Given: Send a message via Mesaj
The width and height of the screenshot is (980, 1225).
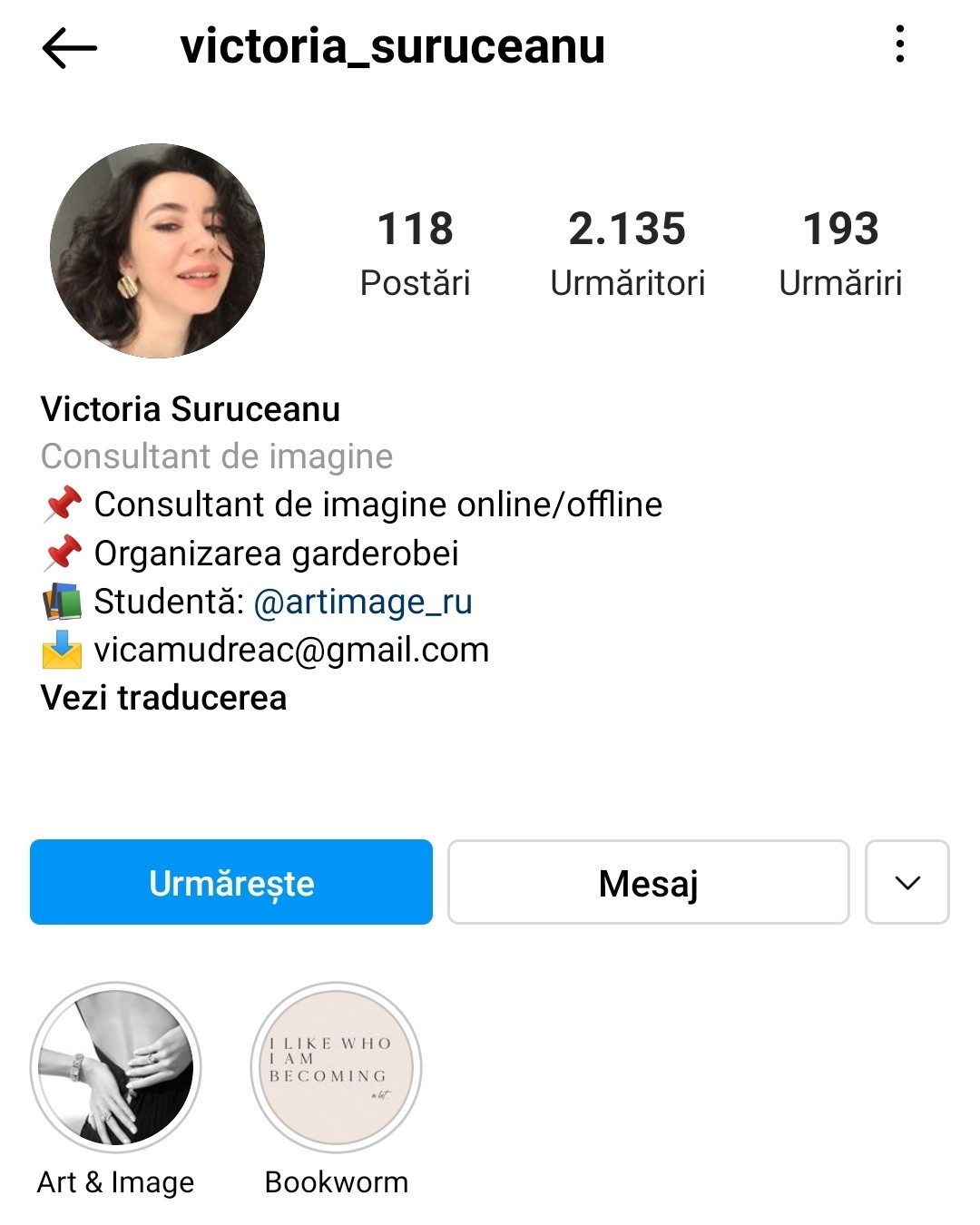Looking at the screenshot, I should coord(648,882).
